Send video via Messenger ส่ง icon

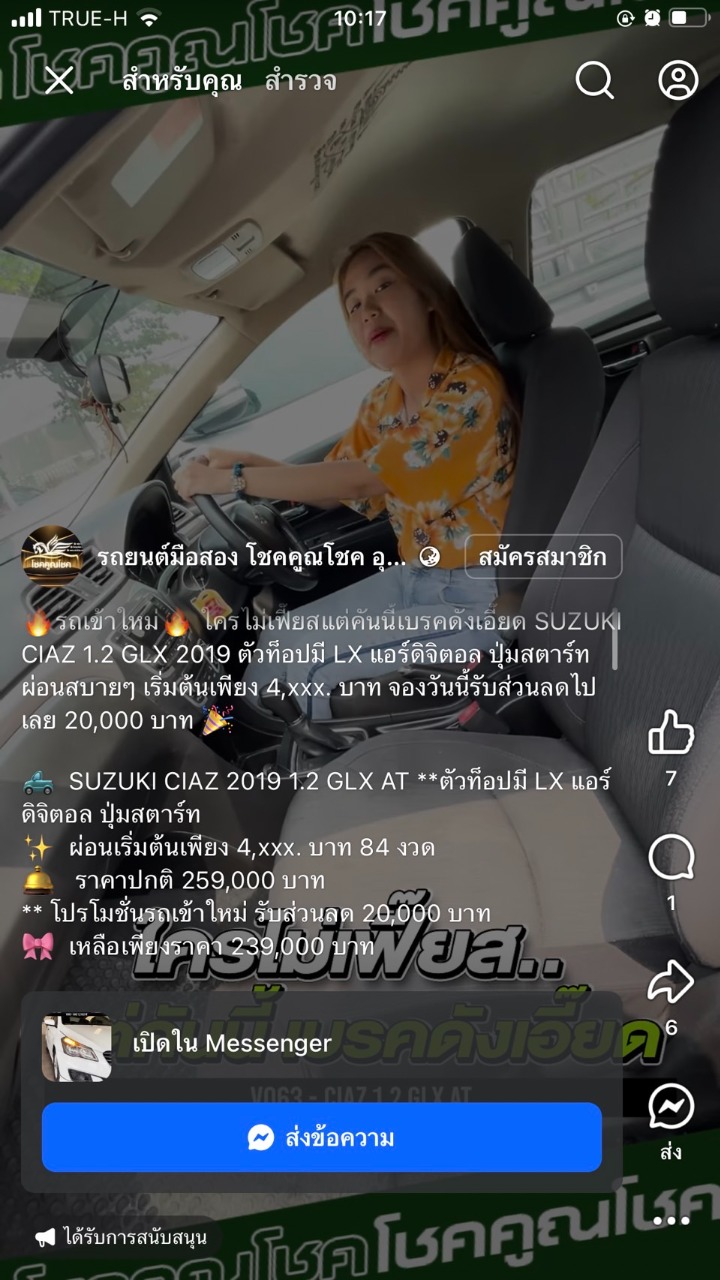click(x=671, y=1107)
